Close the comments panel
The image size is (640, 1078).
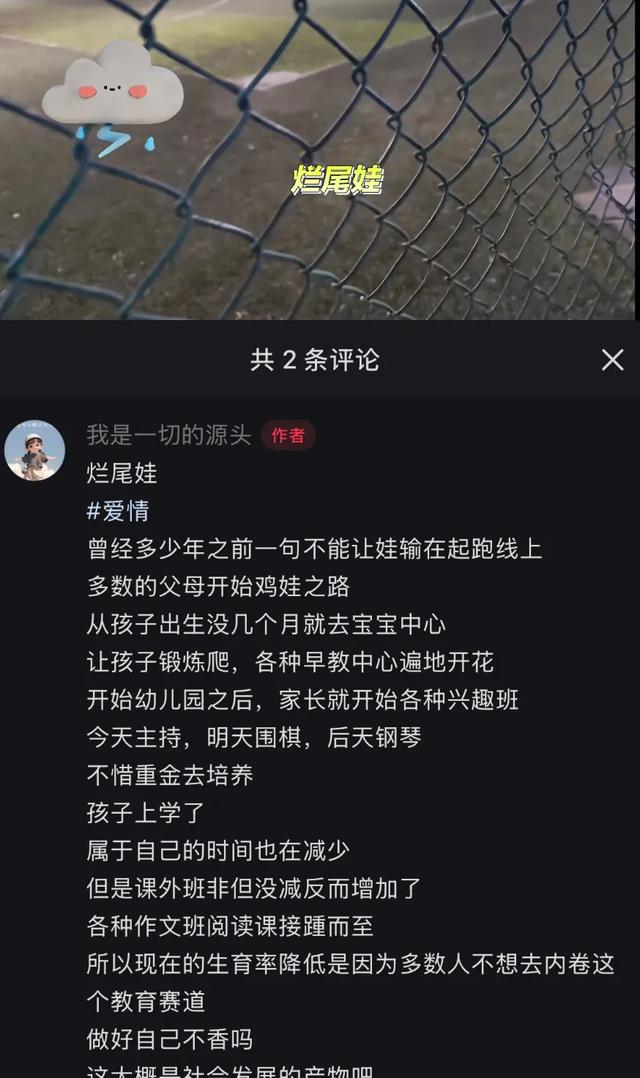tap(612, 360)
